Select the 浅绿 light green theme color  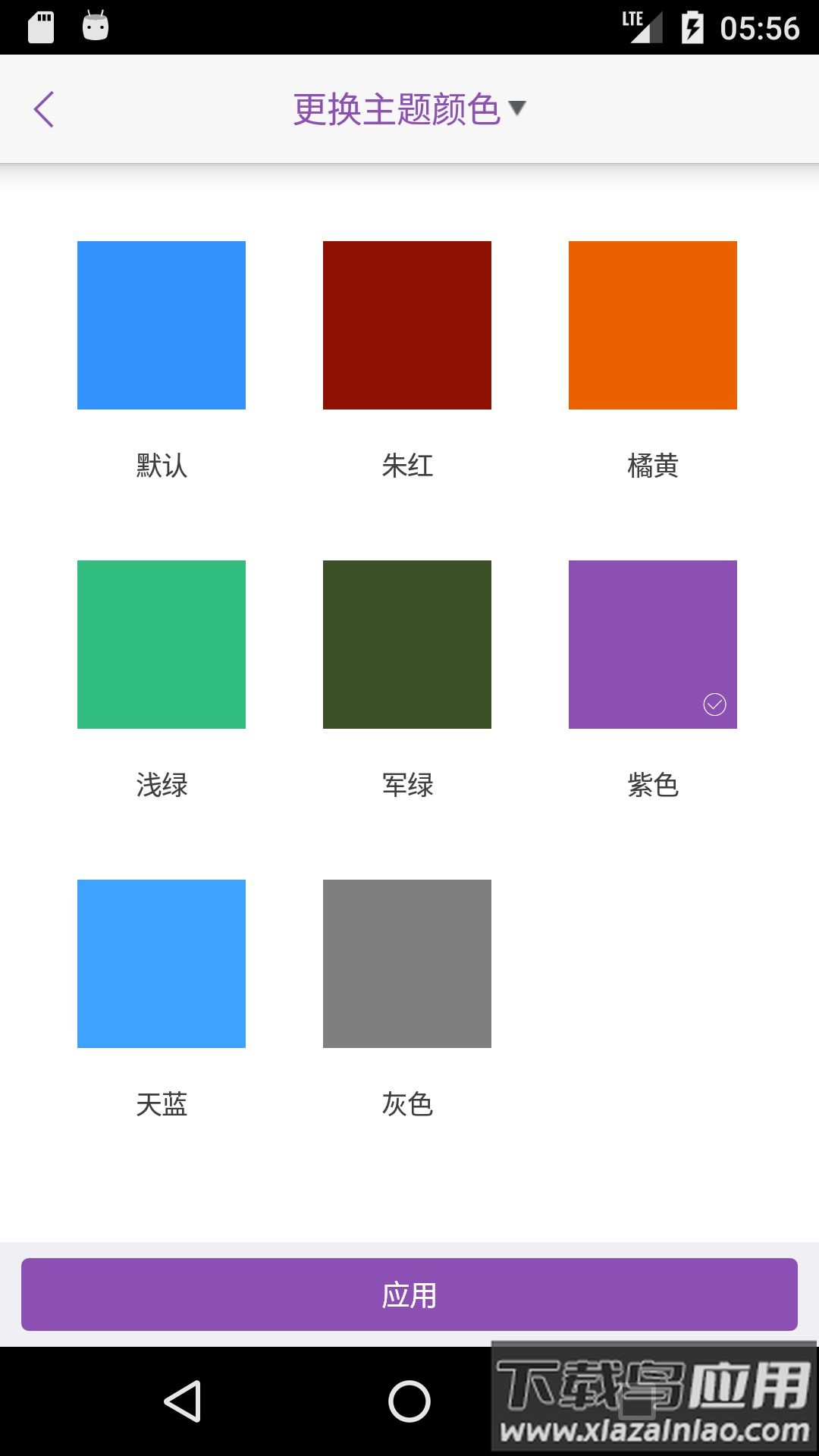(161, 645)
